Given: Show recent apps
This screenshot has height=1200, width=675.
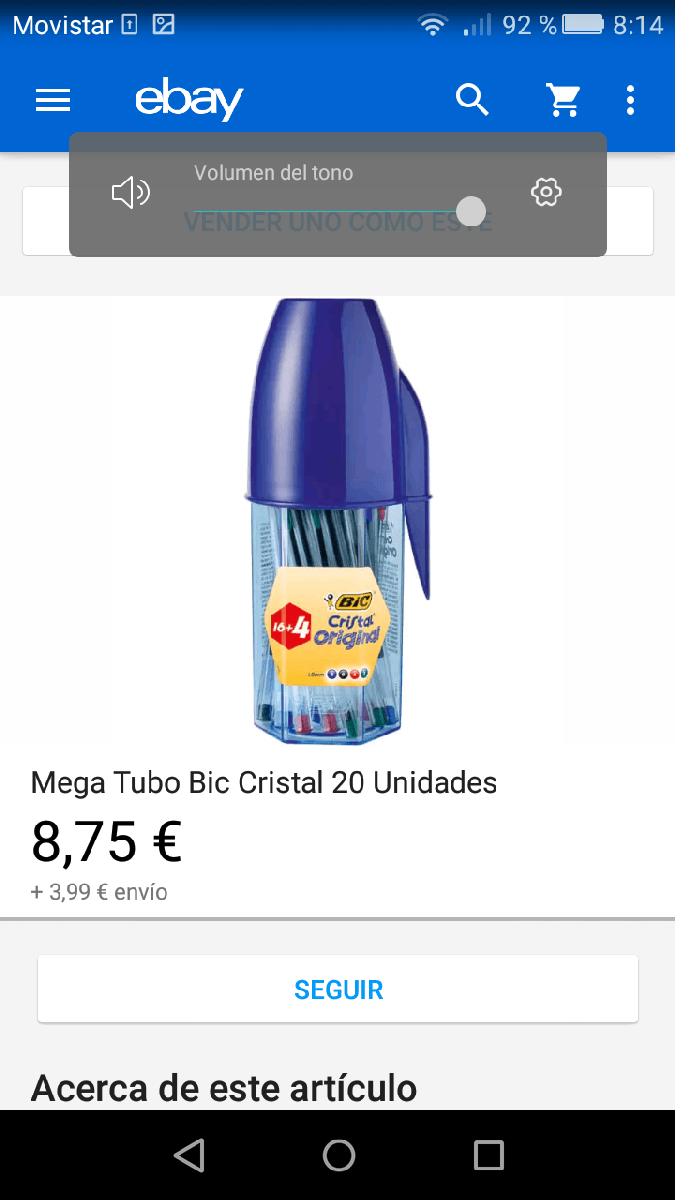Looking at the screenshot, I should [x=488, y=1155].
